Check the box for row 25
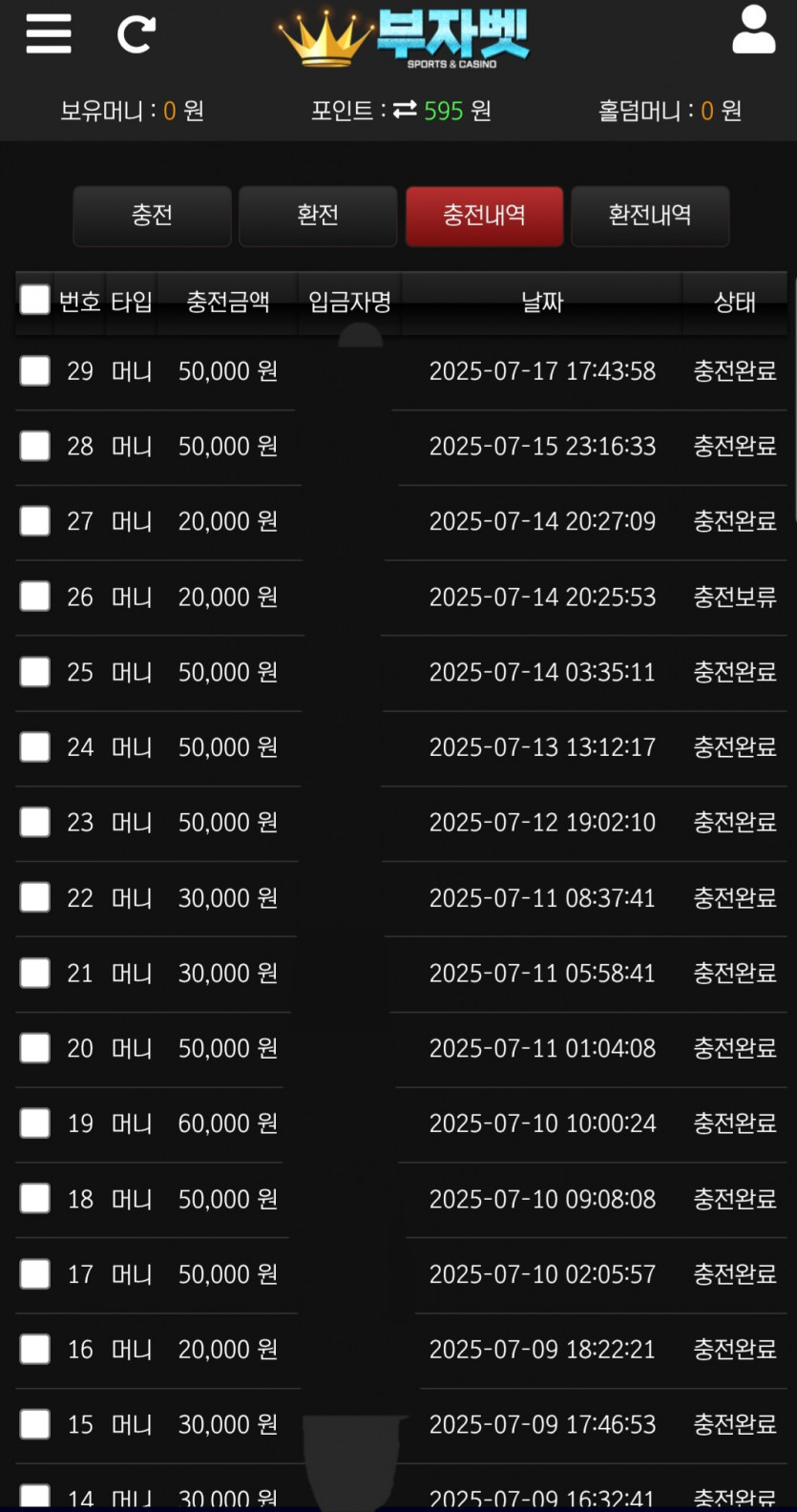Viewport: 797px width, 1512px height. coord(35,672)
